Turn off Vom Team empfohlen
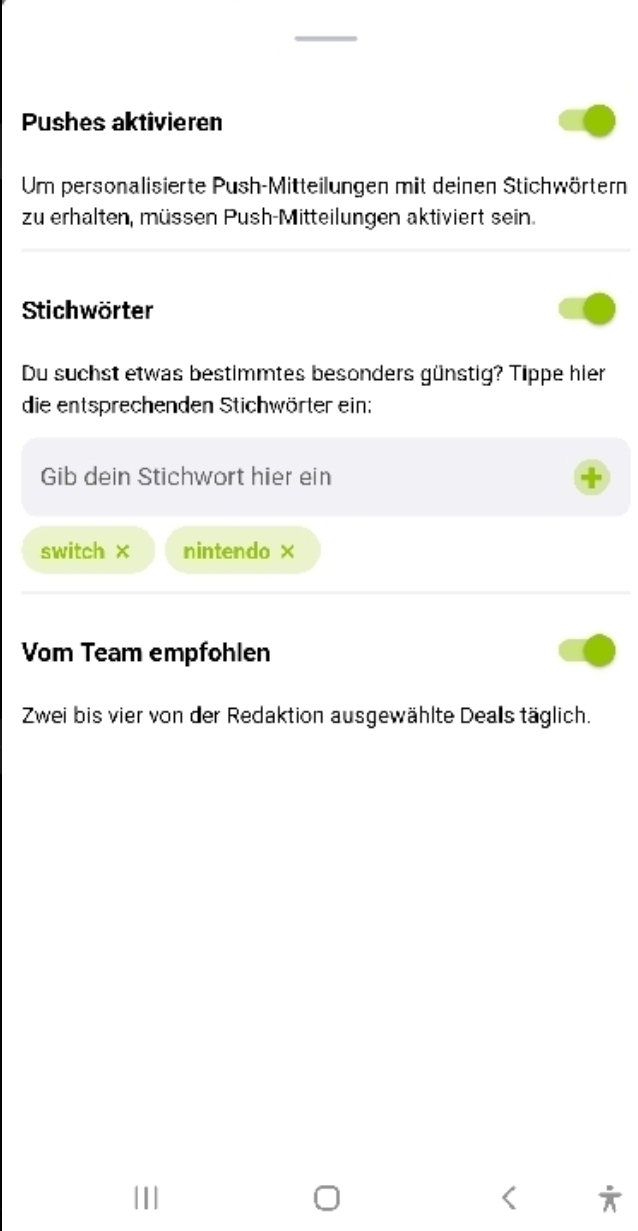The height and width of the screenshot is (1231, 638). coord(588,652)
